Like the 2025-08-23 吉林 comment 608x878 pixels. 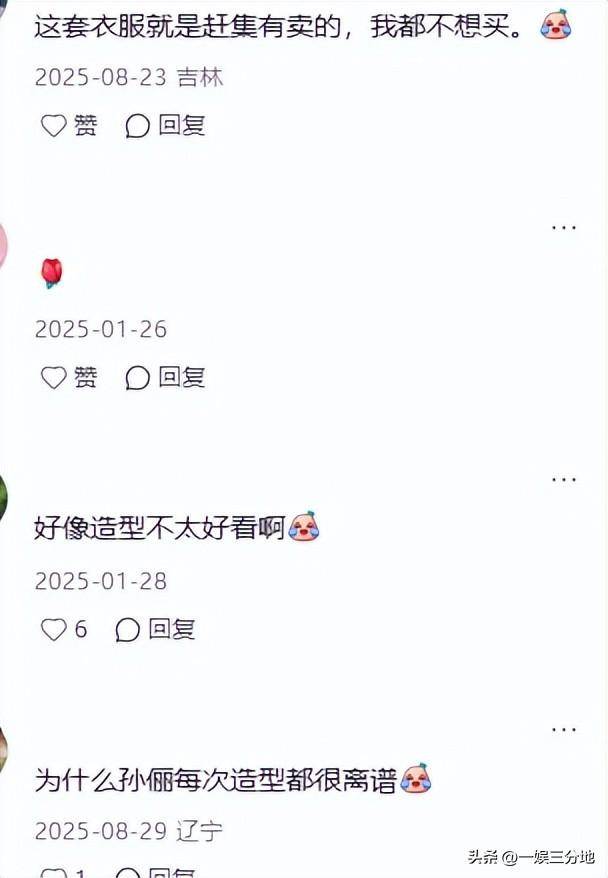tap(54, 126)
